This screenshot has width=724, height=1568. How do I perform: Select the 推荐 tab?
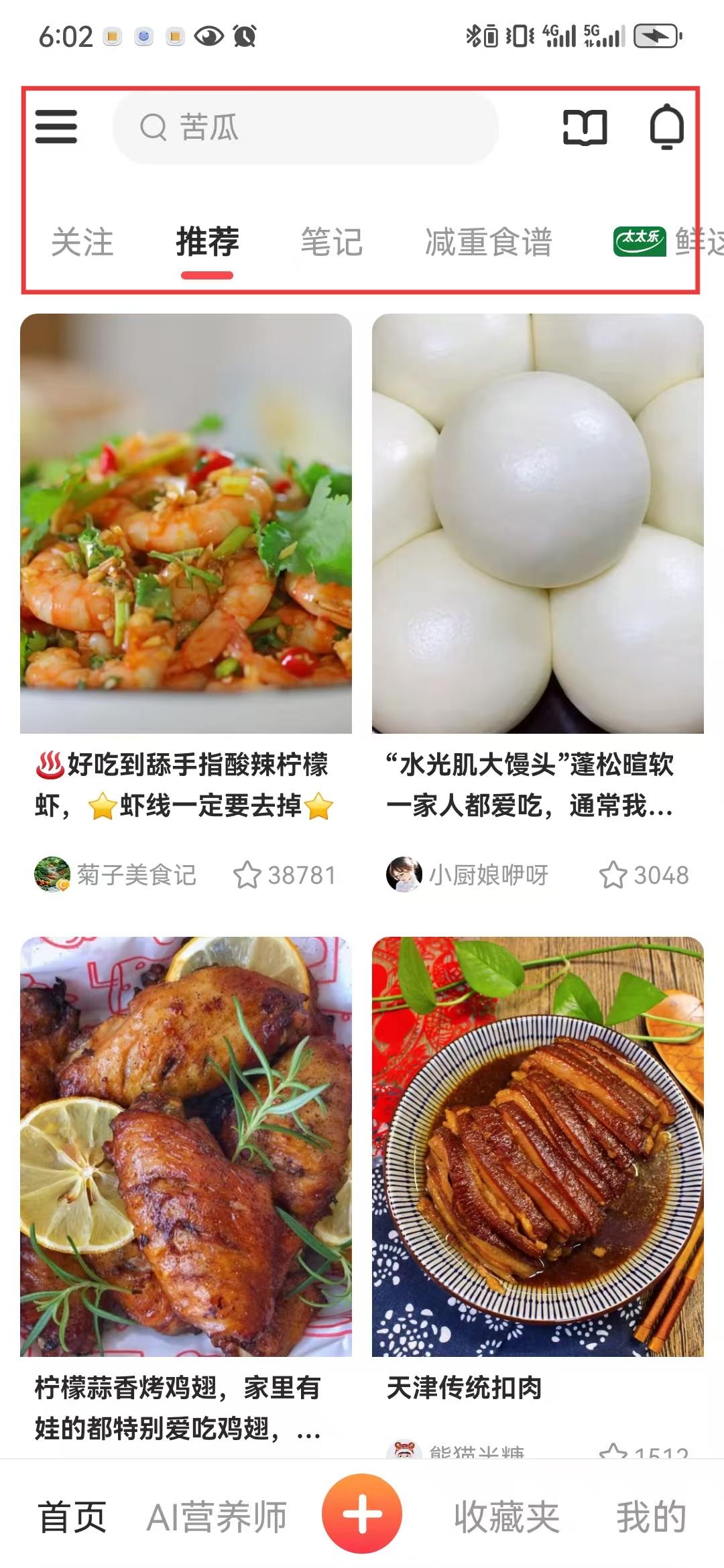(207, 242)
